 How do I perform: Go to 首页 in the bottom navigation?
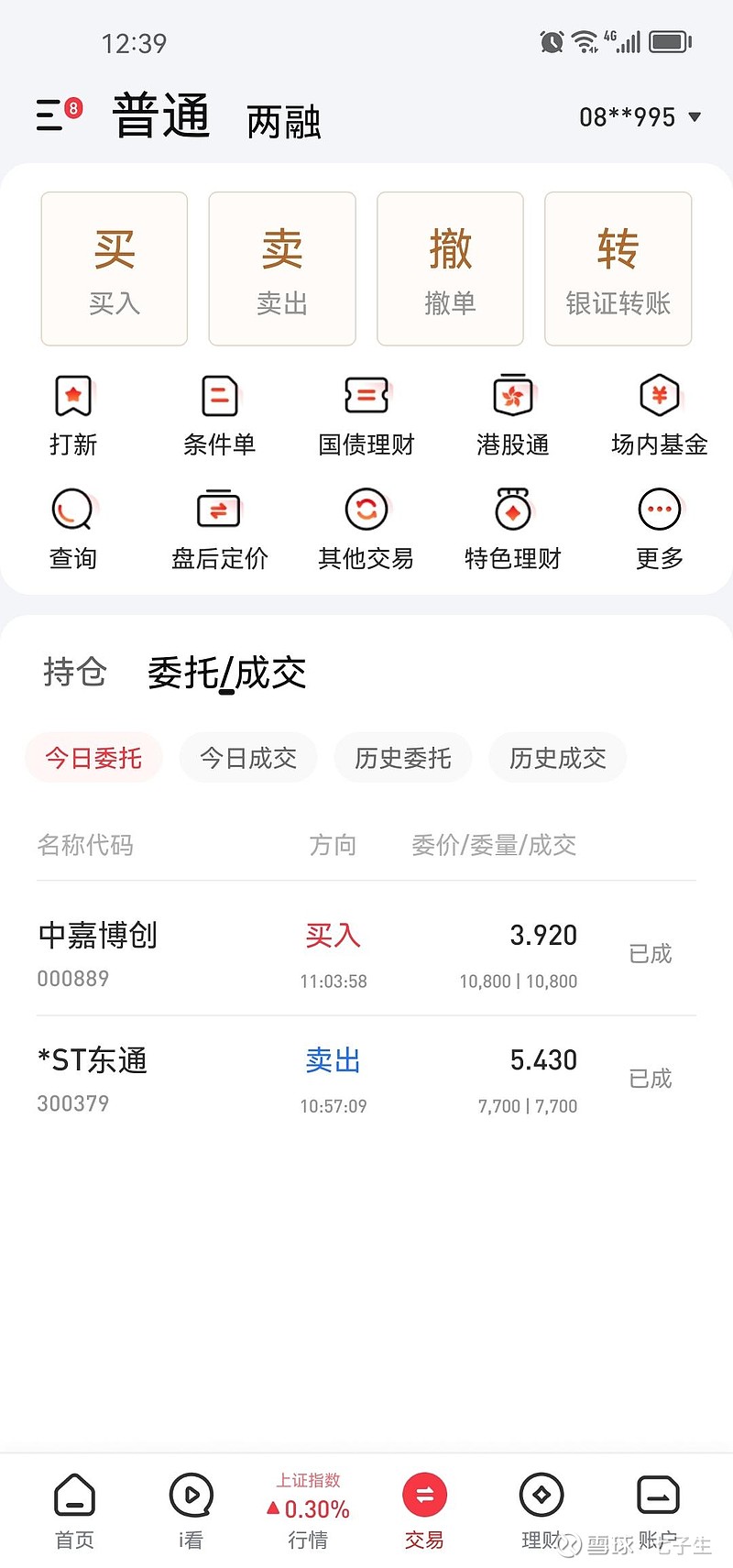click(x=75, y=1511)
